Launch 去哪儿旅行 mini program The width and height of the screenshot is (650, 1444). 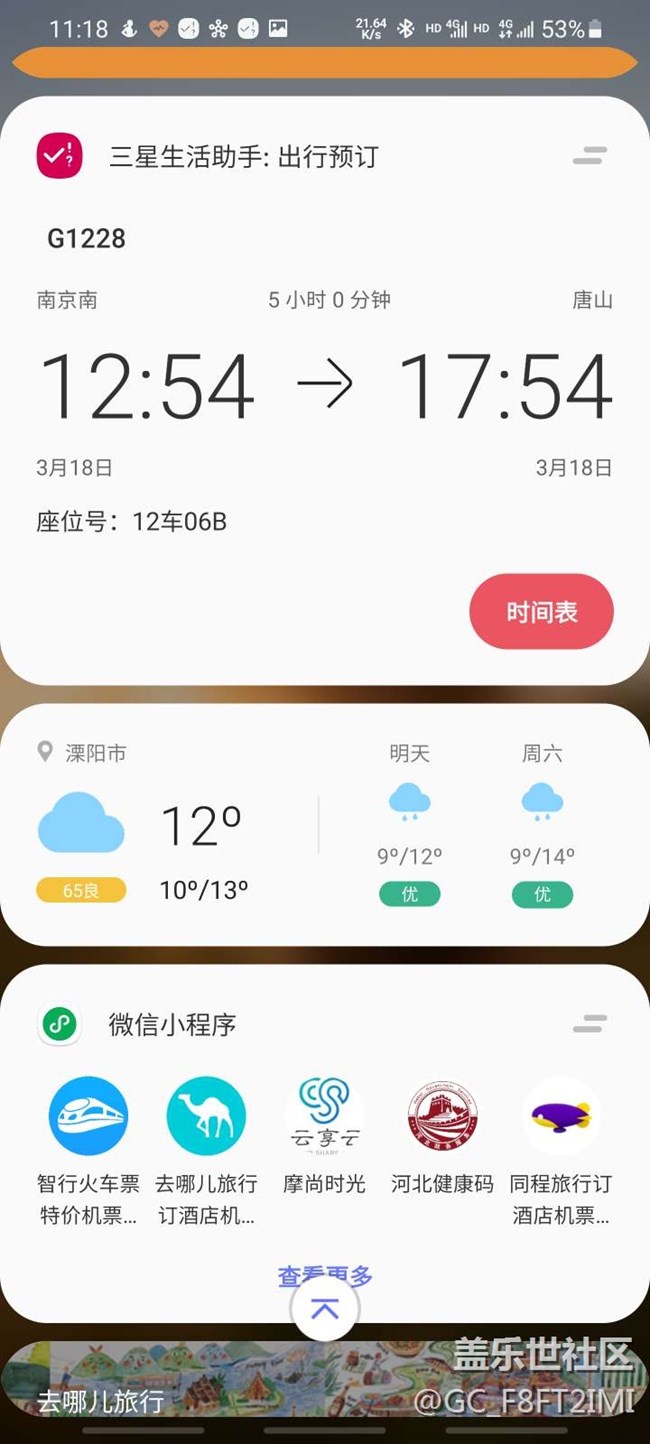coord(206,1116)
